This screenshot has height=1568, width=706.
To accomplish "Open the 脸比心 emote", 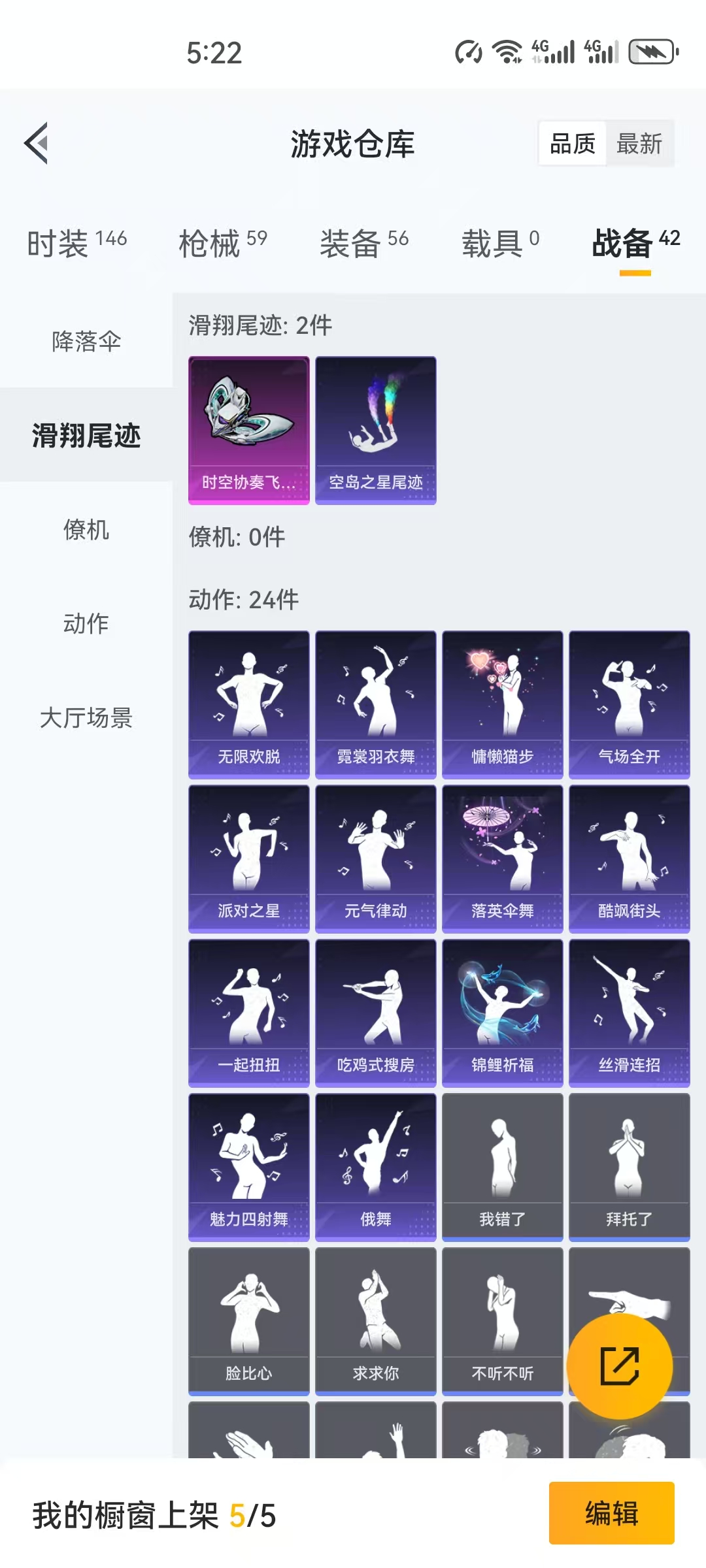I will (249, 1321).
